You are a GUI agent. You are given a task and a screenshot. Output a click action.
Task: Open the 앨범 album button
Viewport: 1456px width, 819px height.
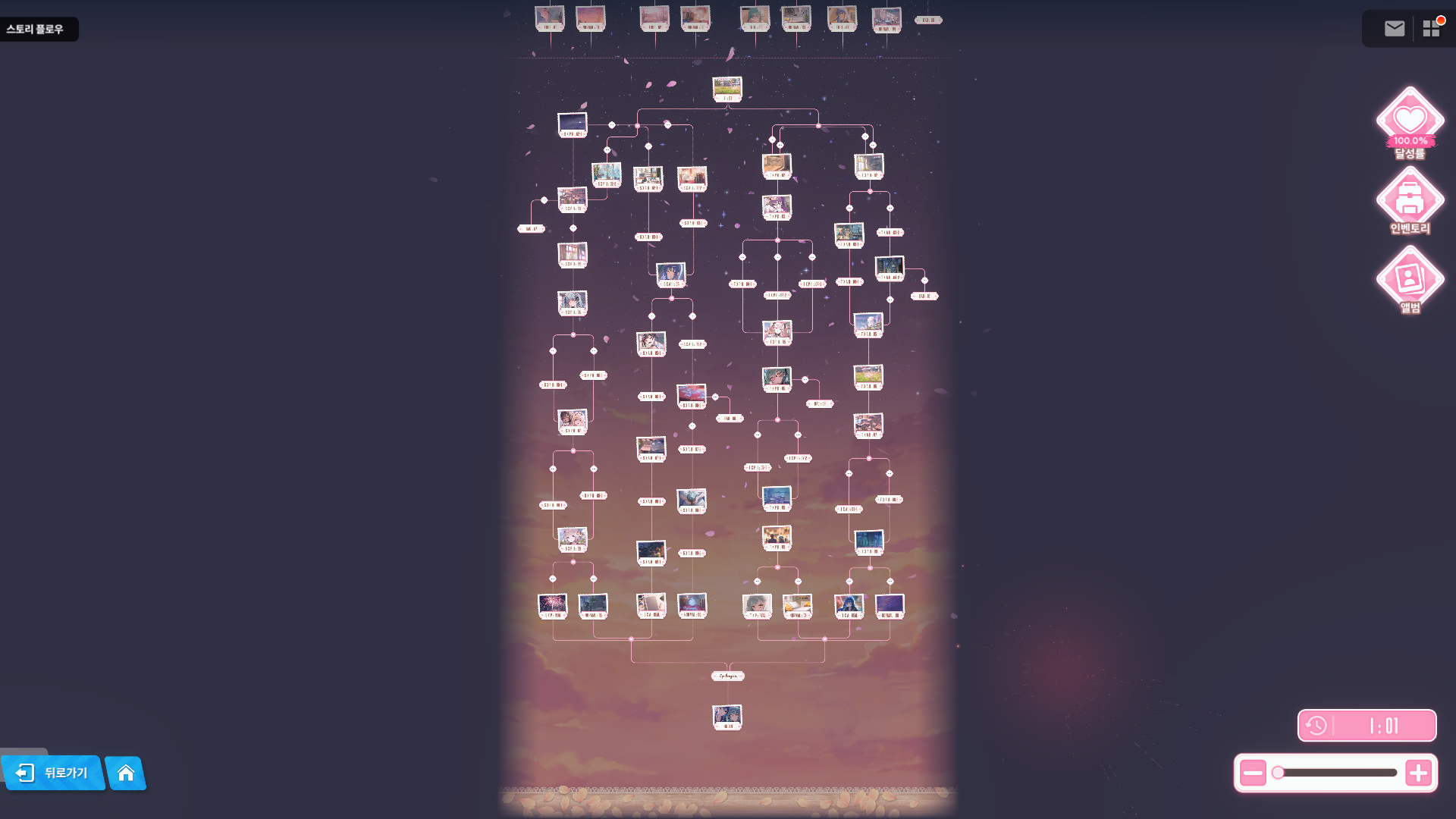coord(1410,281)
